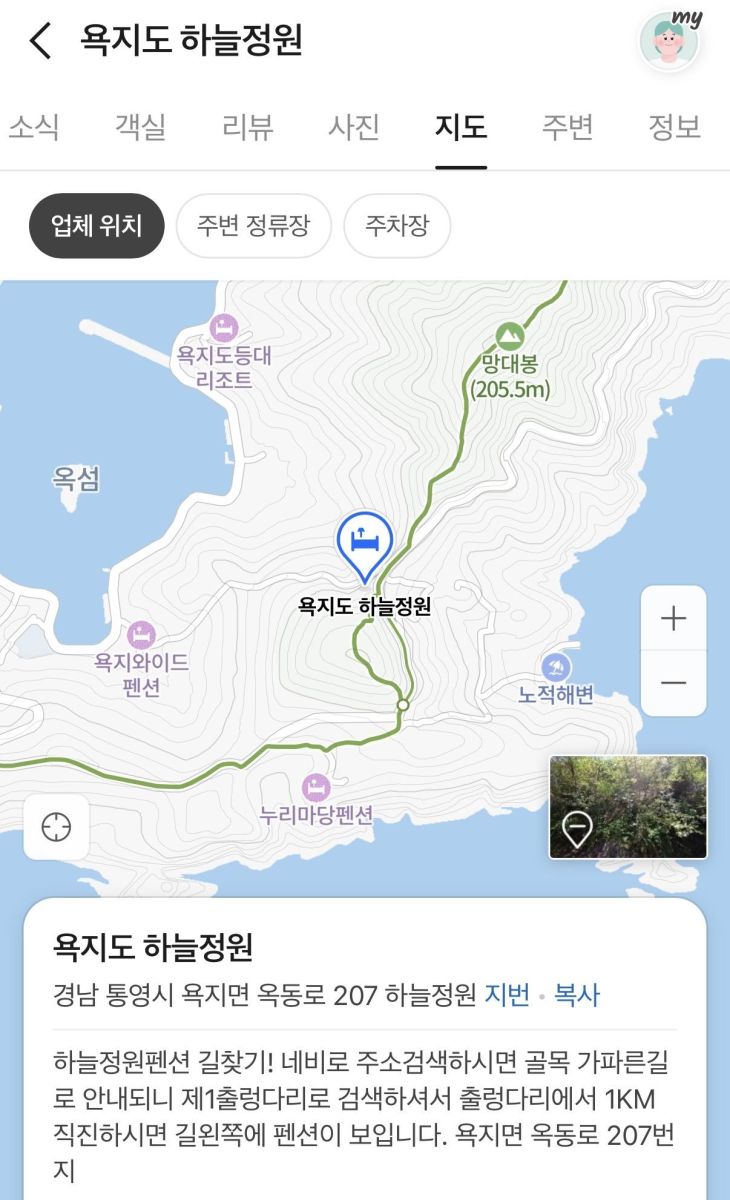This screenshot has height=1200, width=730.
Task: Go back from 욕지도 하늘정원 page
Action: (40, 42)
